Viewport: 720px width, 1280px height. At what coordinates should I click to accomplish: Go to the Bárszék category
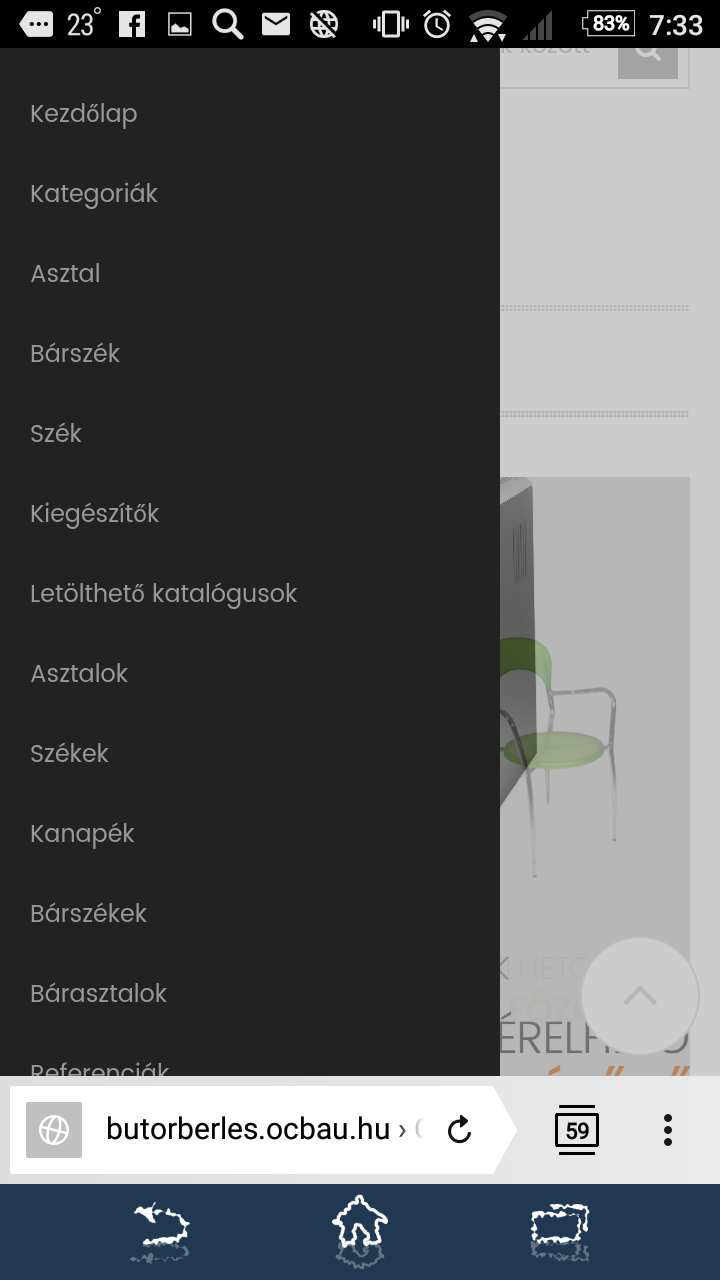[75, 354]
